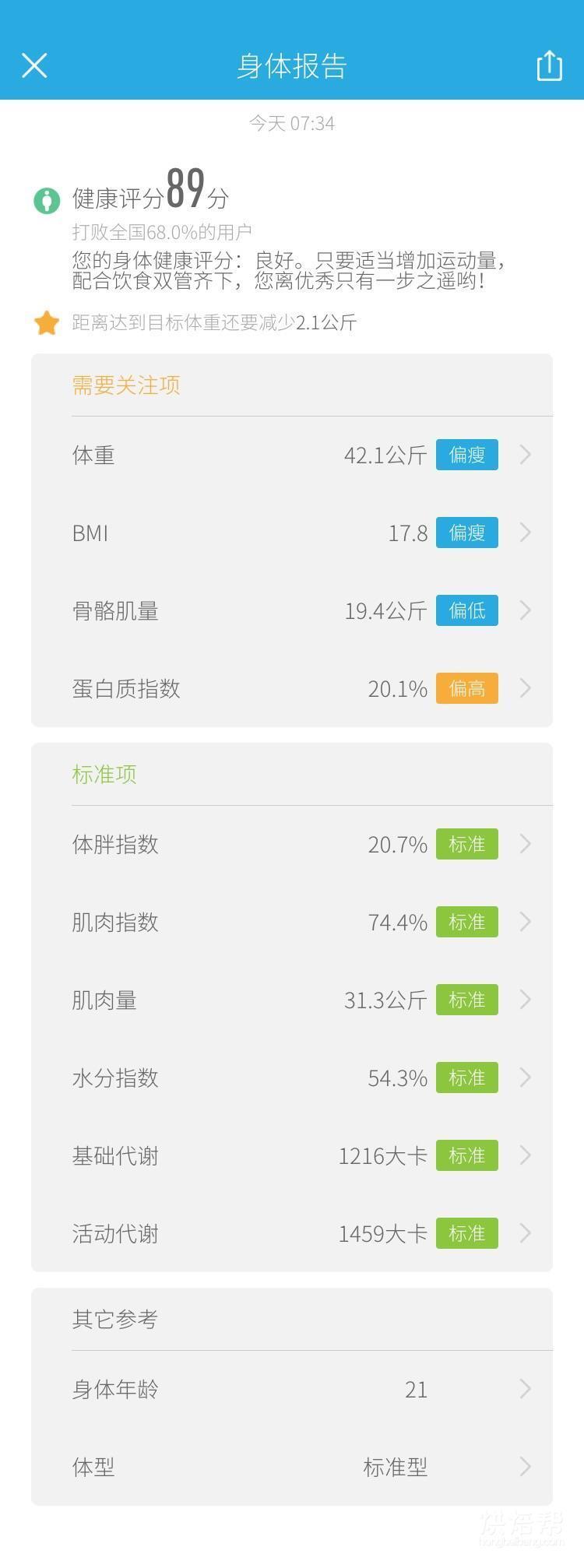Open the 肌肉量 31.3公斤 row
Screen dimensions: 584x1568
pyautogui.click(x=292, y=1000)
